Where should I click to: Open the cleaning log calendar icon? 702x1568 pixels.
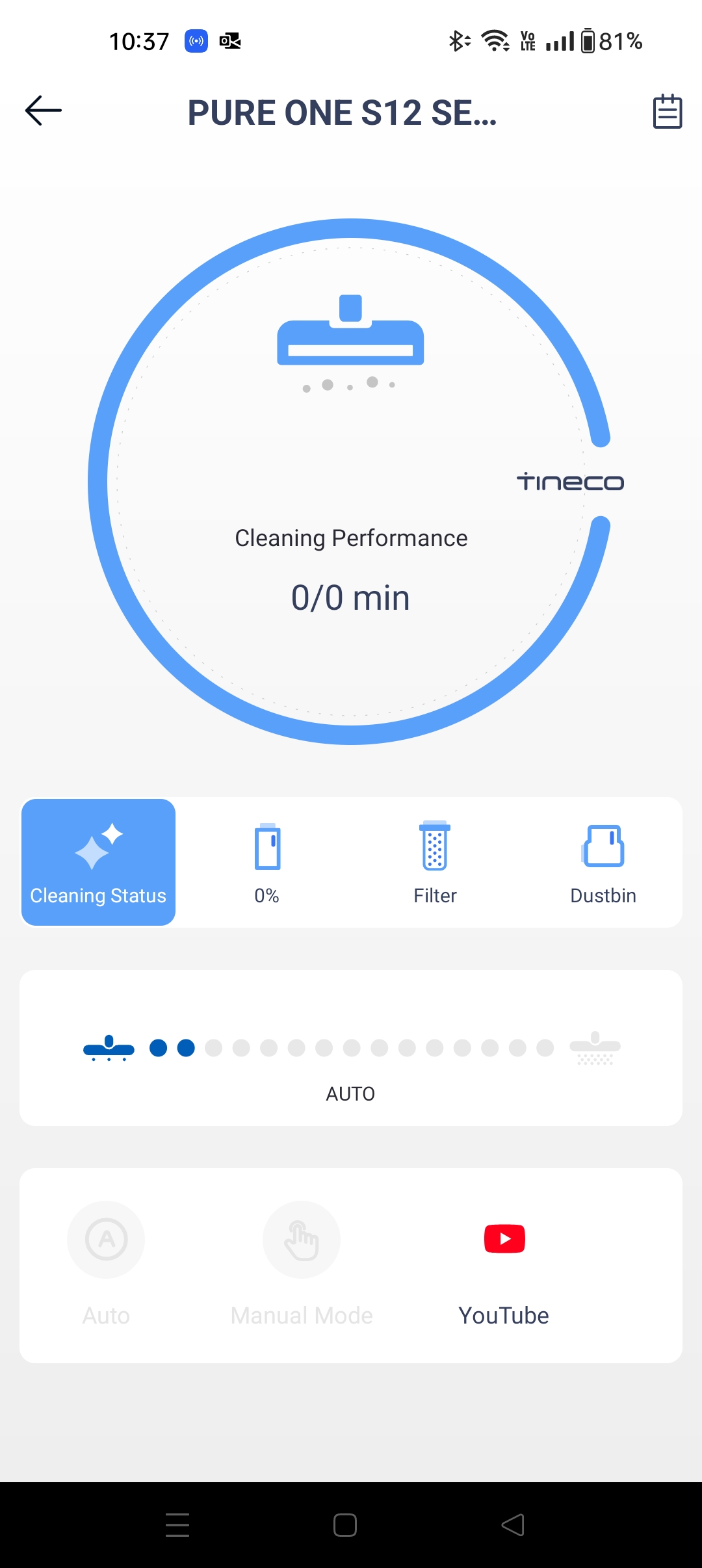point(667,112)
